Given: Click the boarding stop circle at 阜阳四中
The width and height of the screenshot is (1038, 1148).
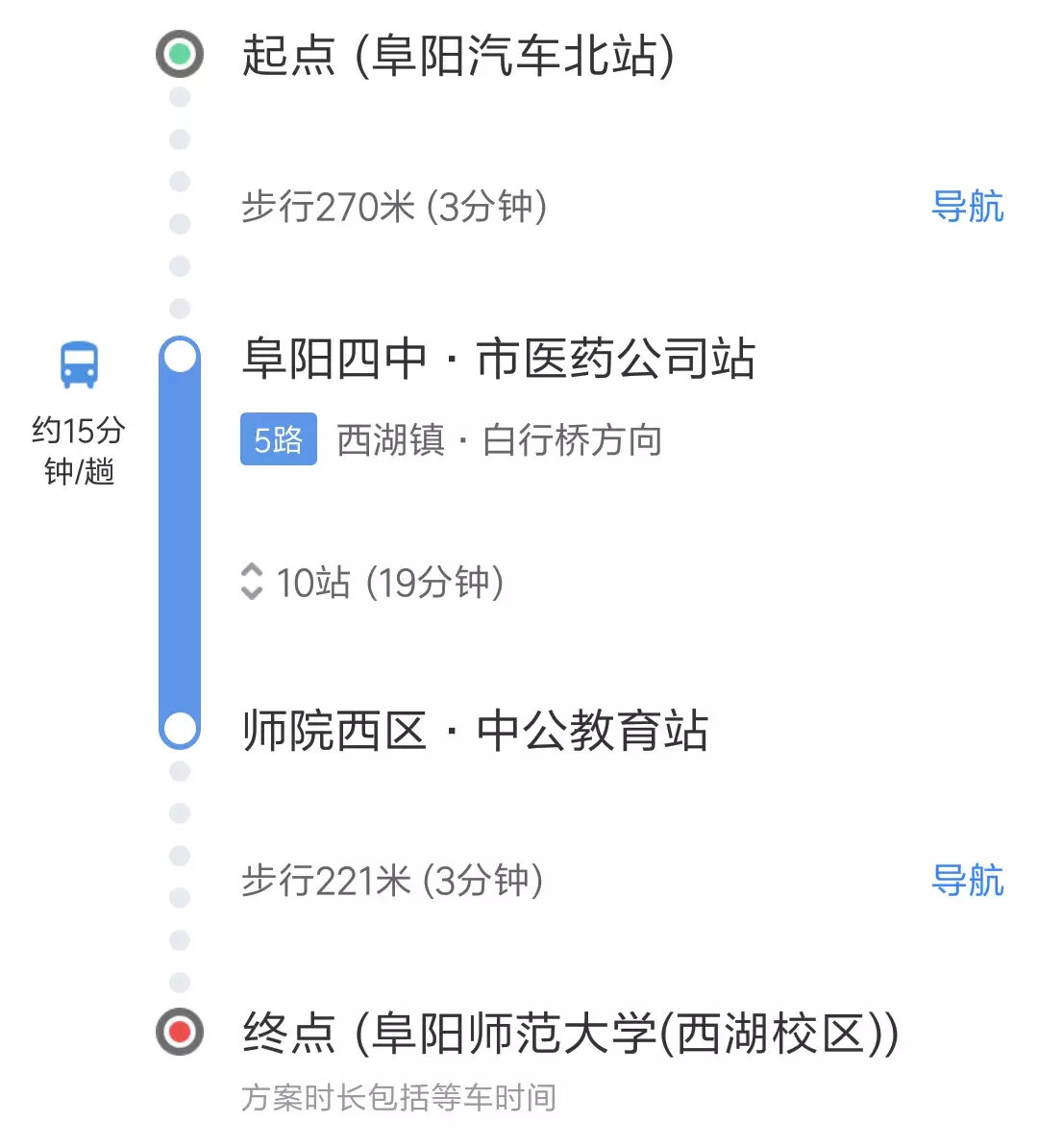Looking at the screenshot, I should (179, 356).
